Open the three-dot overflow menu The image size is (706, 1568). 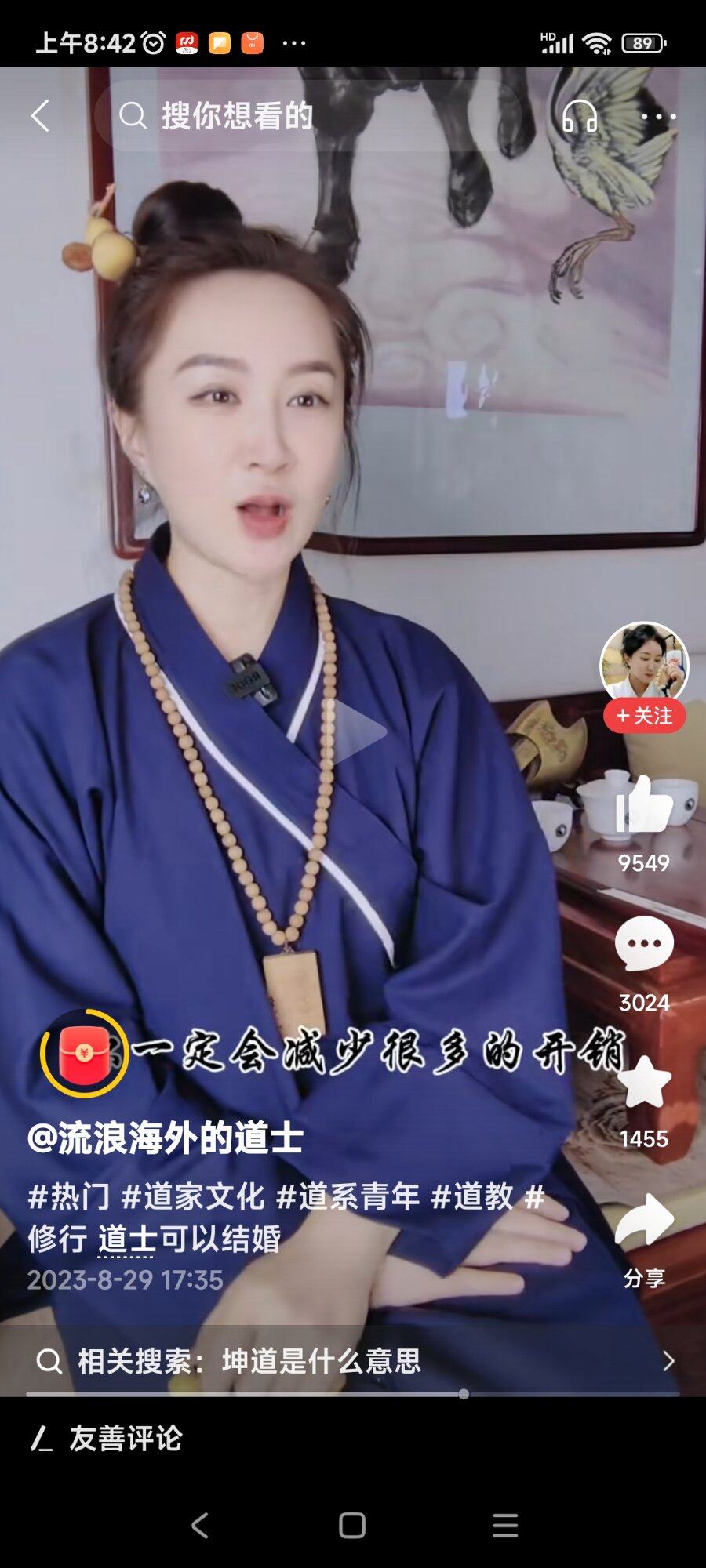tap(657, 116)
